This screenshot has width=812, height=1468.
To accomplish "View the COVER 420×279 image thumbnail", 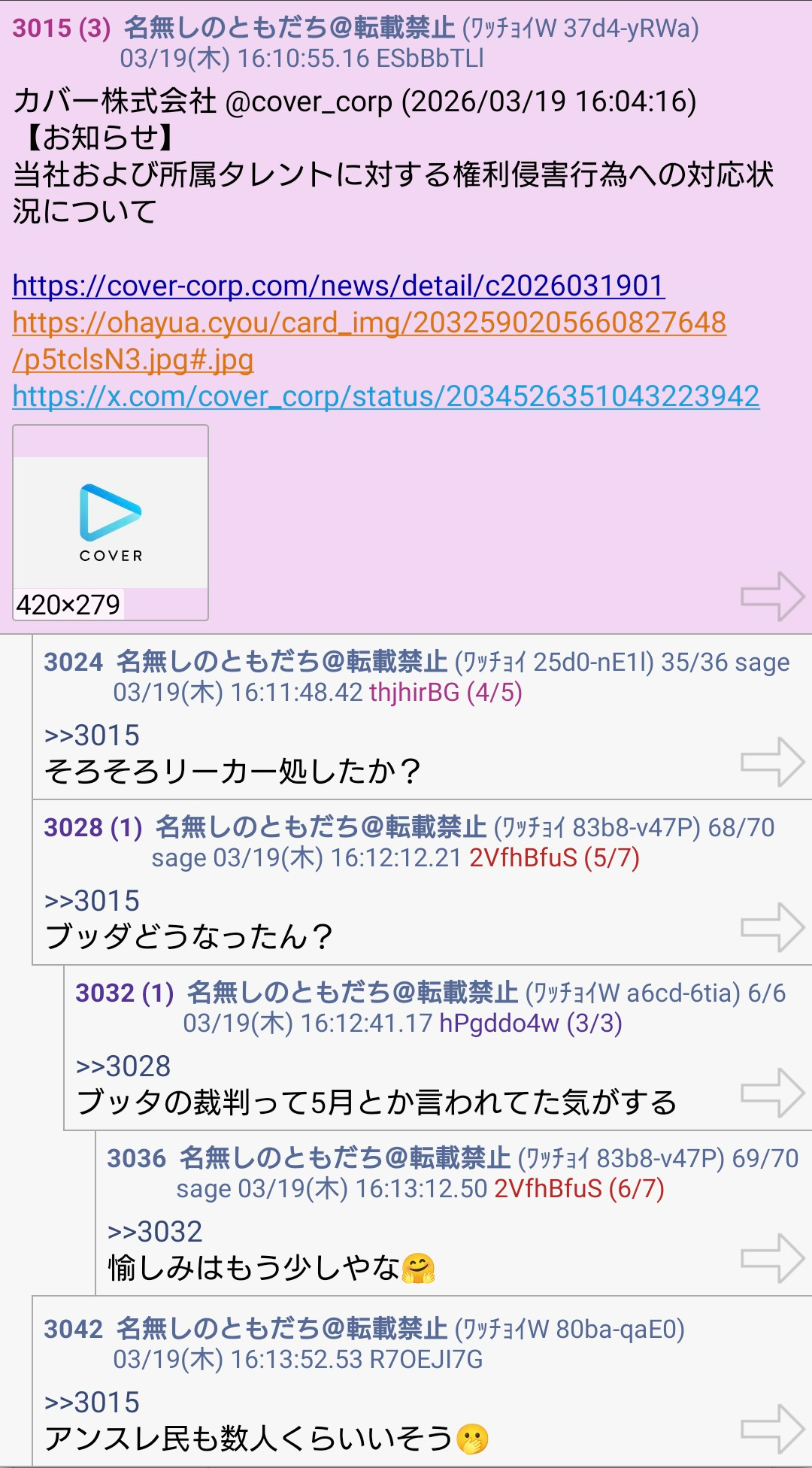I will tap(111, 522).
